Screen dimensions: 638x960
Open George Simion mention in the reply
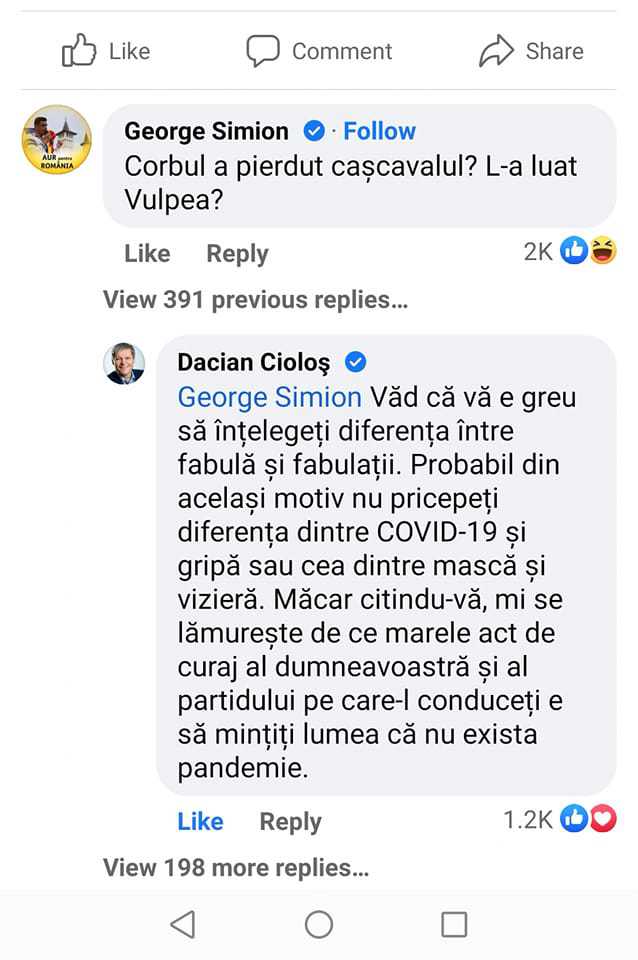[269, 397]
